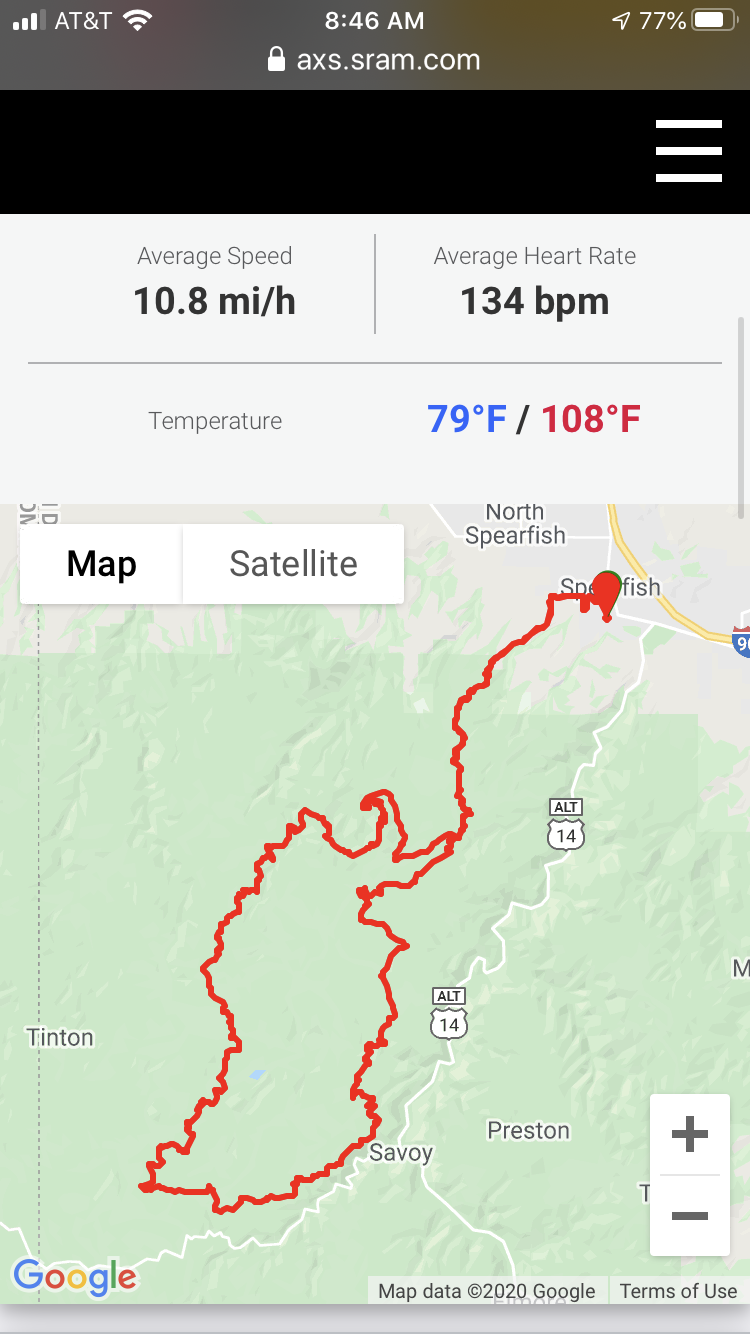Open the Terms of Use link
The width and height of the screenshot is (750, 1334).
tap(678, 1291)
